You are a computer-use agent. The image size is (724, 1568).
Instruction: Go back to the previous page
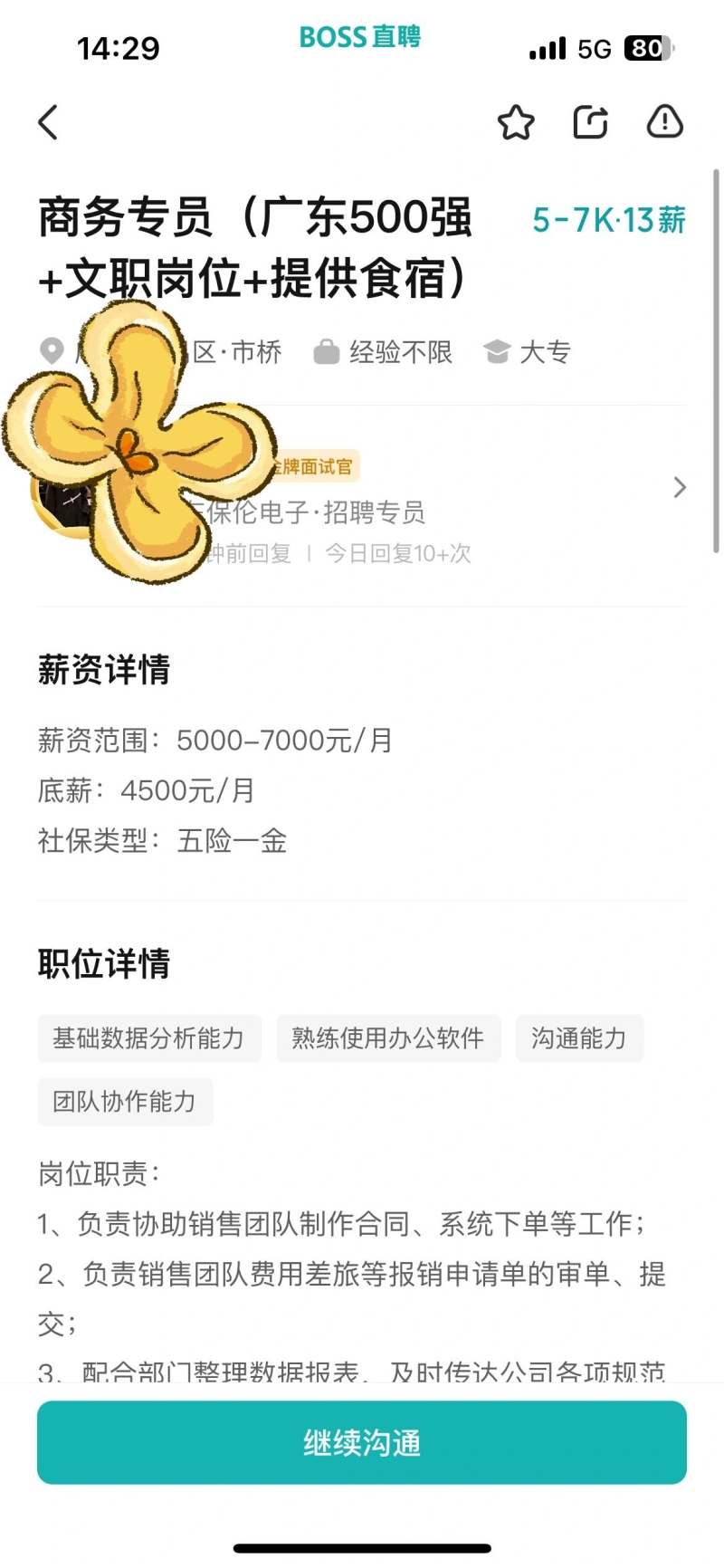click(x=49, y=122)
